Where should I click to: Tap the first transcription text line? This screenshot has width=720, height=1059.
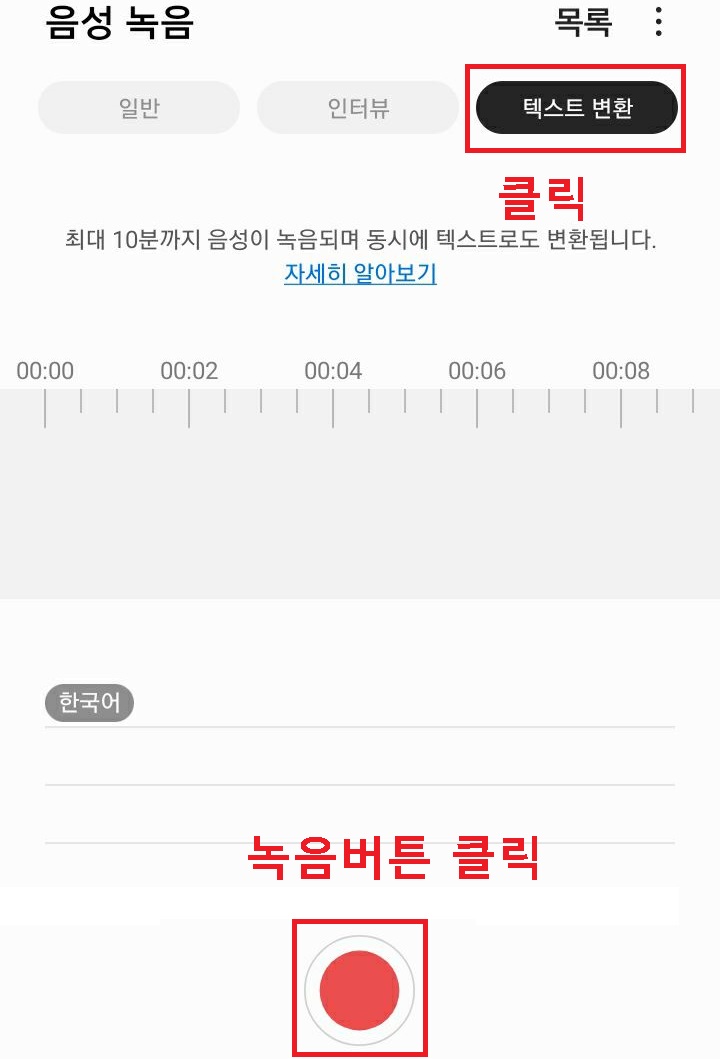point(360,725)
